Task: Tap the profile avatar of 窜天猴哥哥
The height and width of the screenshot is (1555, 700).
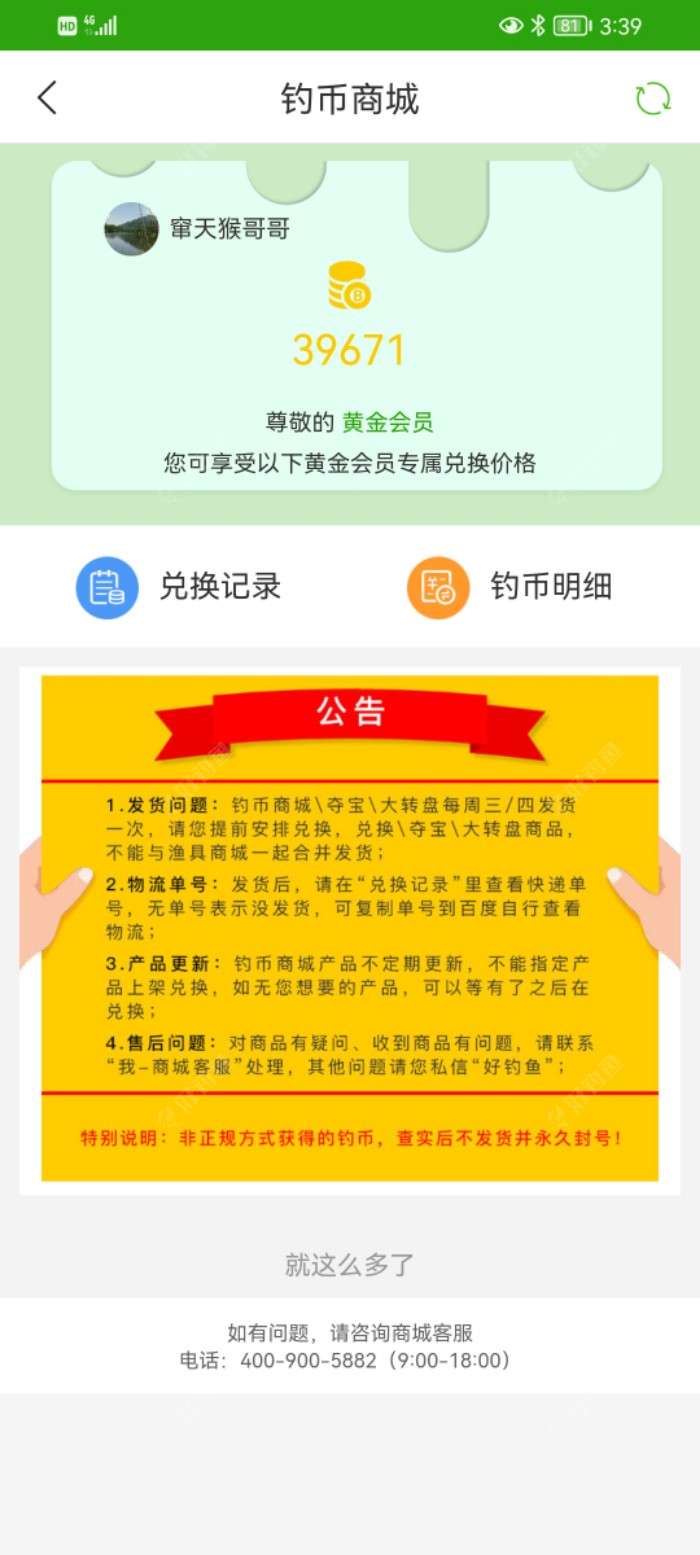Action: [x=131, y=229]
